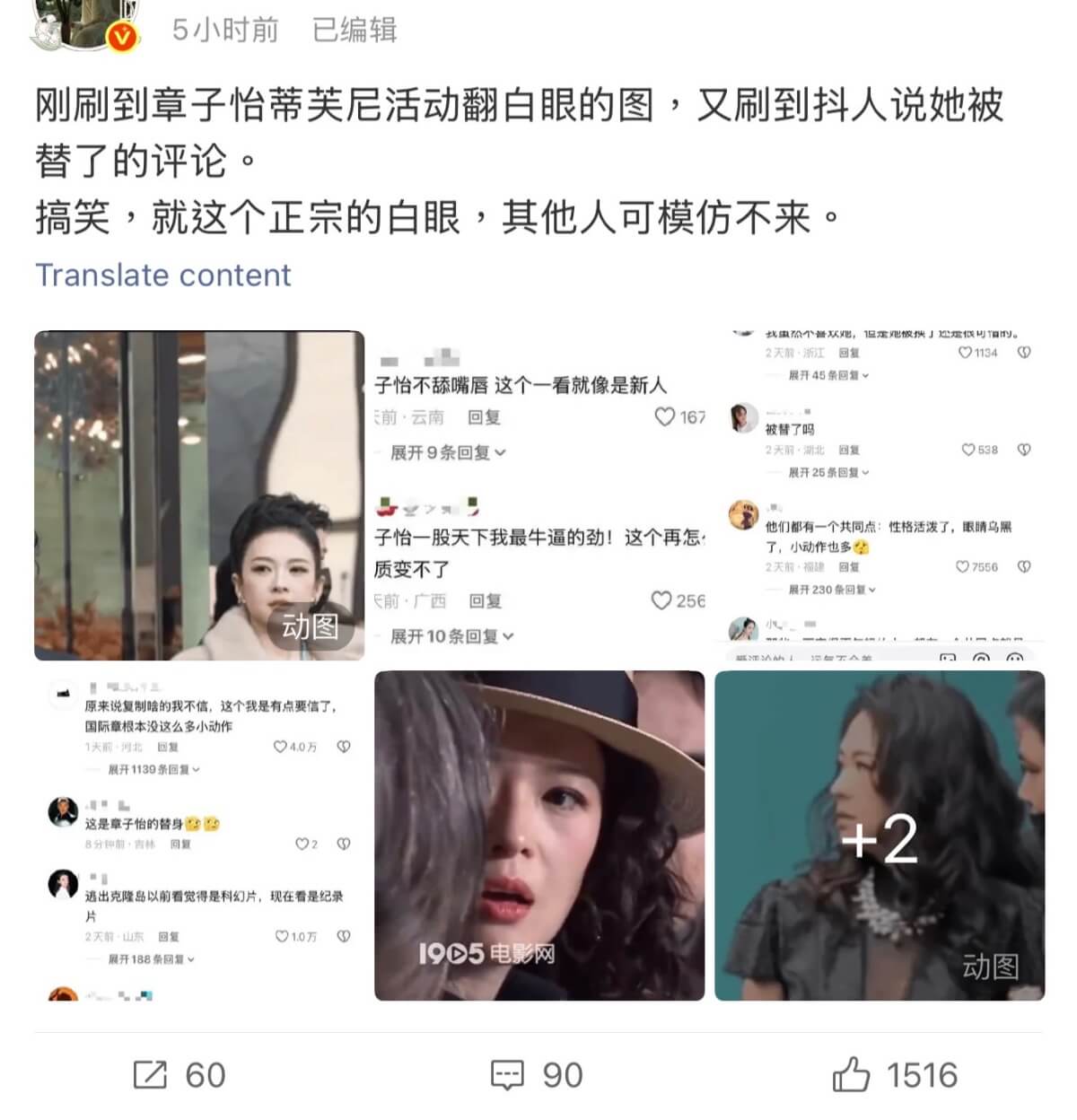Enlarge the screenshot mentioning 国际章
Image resolution: width=1077 pixels, height=1120 pixels.
[x=199, y=836]
